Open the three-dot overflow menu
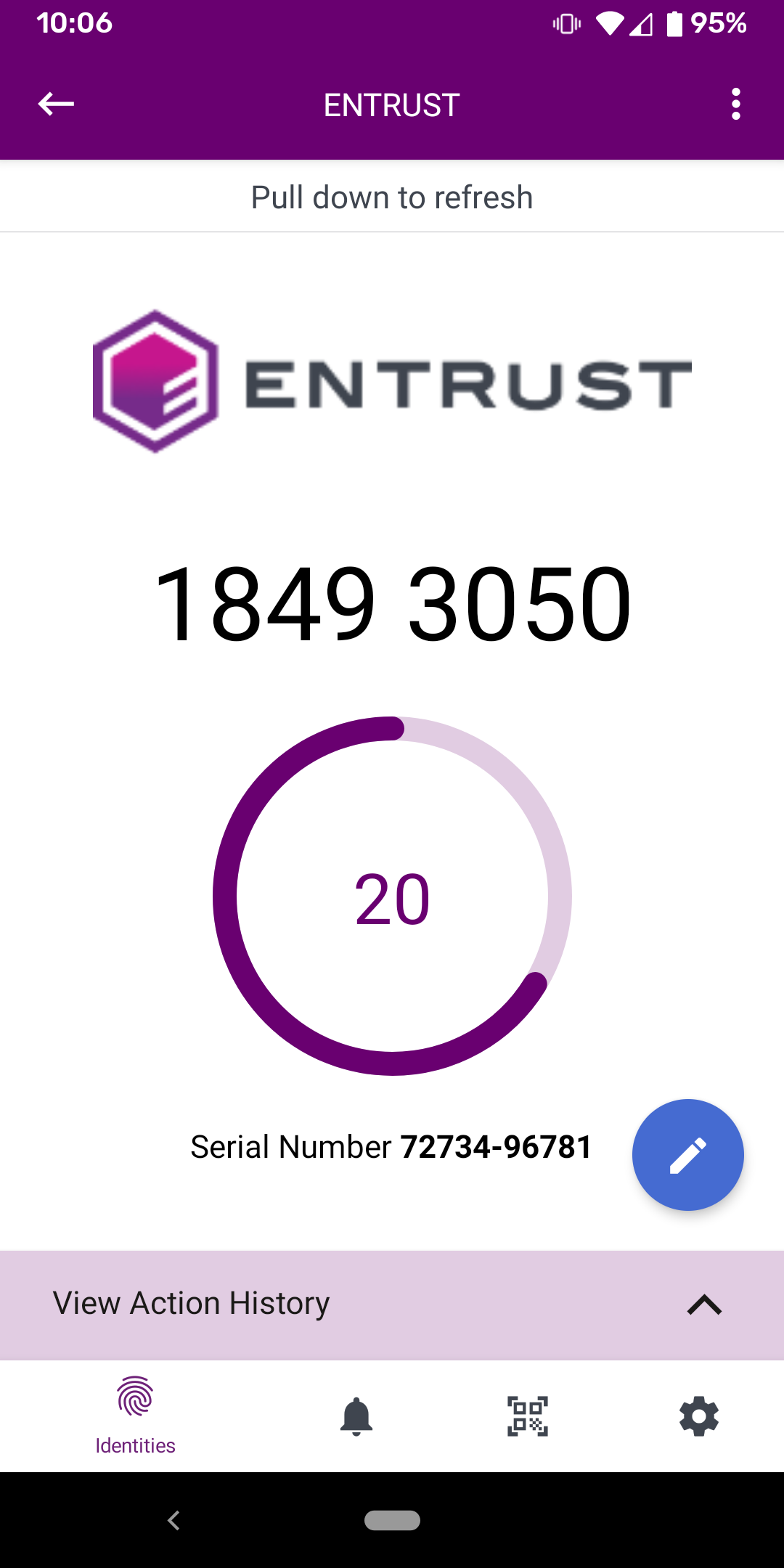Image resolution: width=784 pixels, height=1568 pixels. coord(735,104)
